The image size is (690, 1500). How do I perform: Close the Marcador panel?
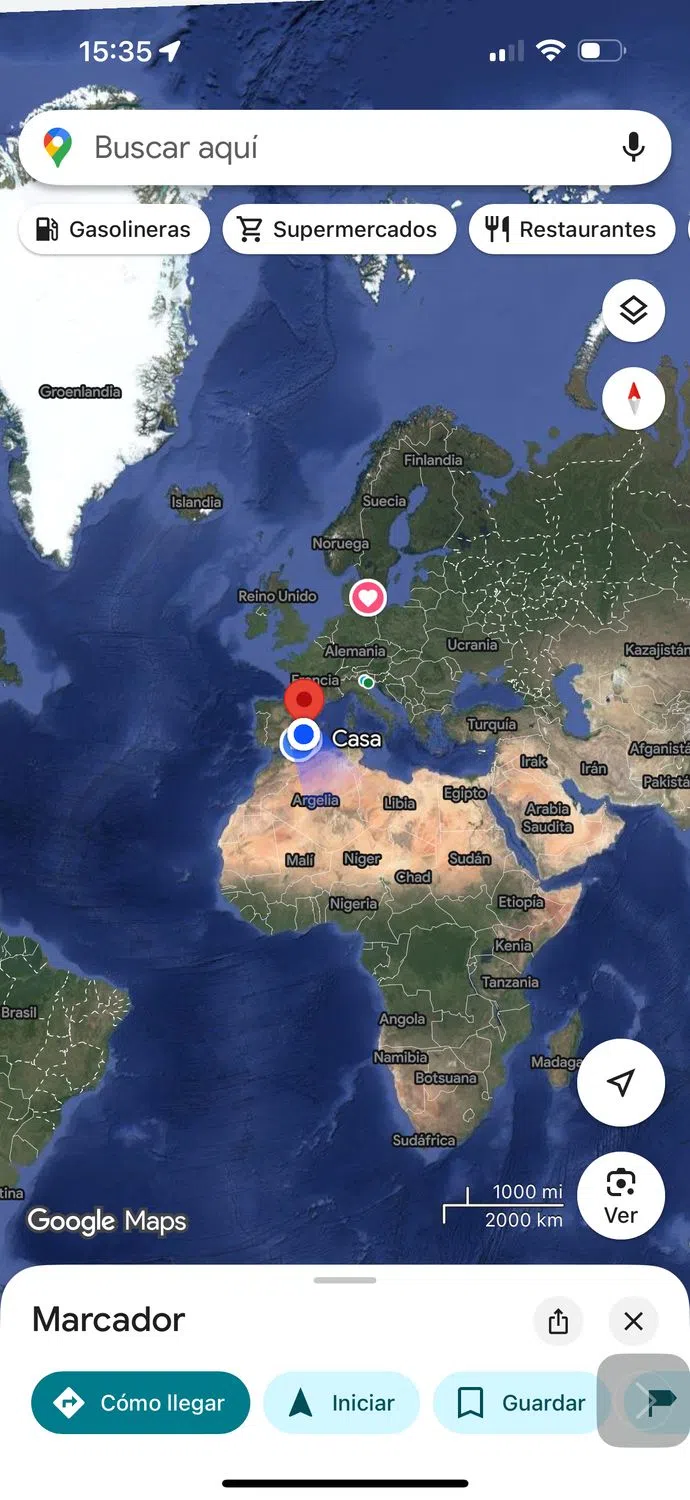[x=633, y=1321]
